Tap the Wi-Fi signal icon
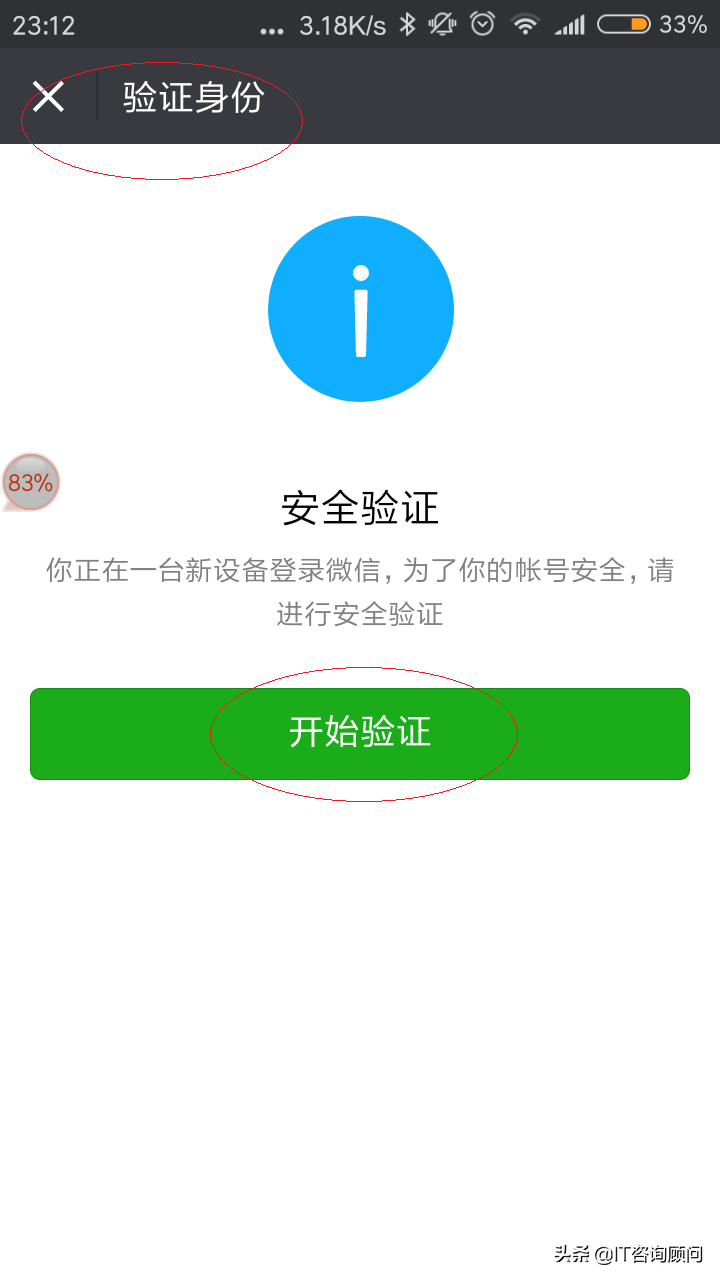 pos(525,28)
